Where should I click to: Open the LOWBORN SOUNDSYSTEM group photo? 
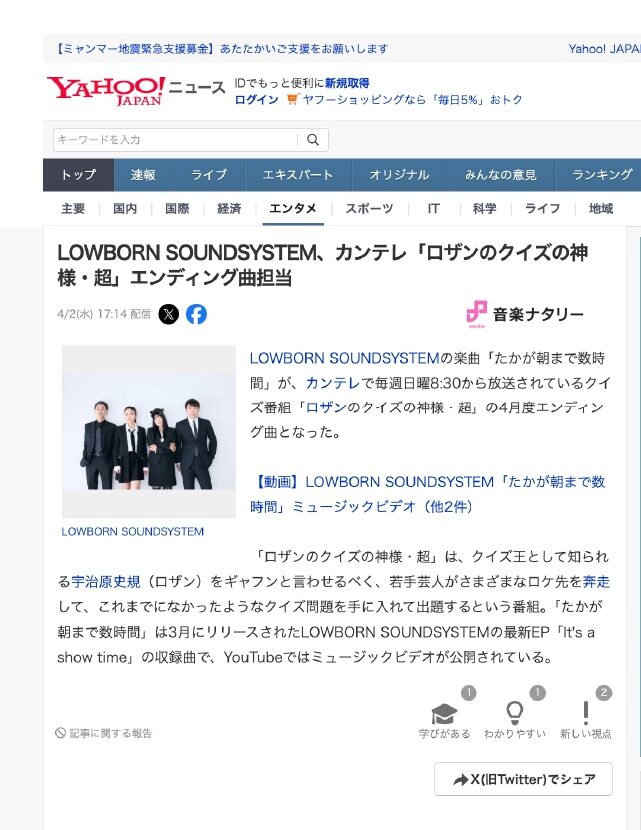click(x=148, y=431)
